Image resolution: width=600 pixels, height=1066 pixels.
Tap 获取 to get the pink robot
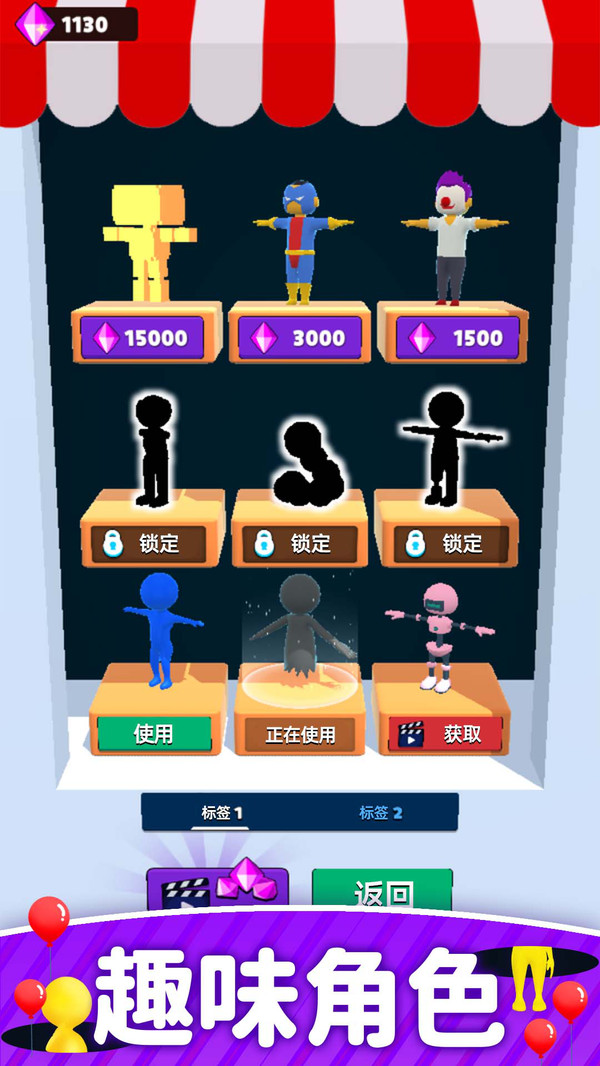coord(445,734)
